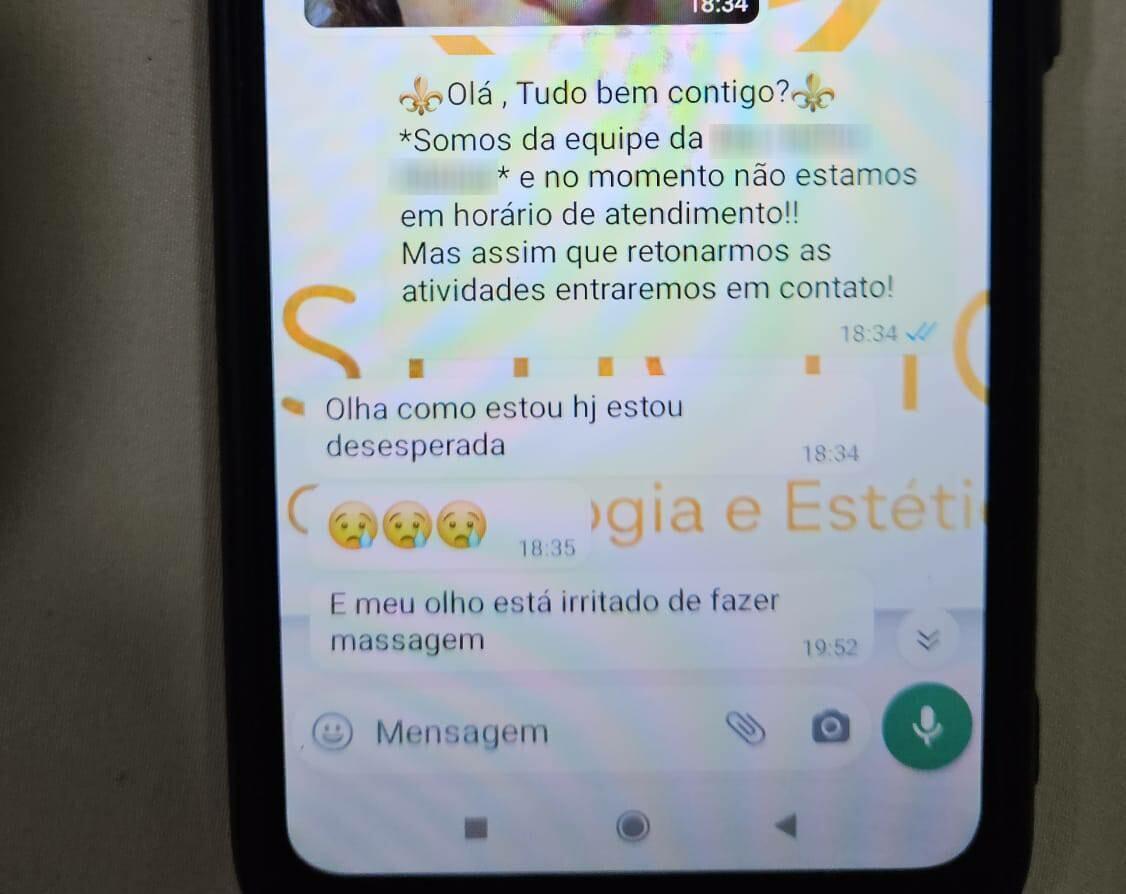Record a voice message with the microphone
Viewport: 1126px width, 894px height.
tap(927, 726)
